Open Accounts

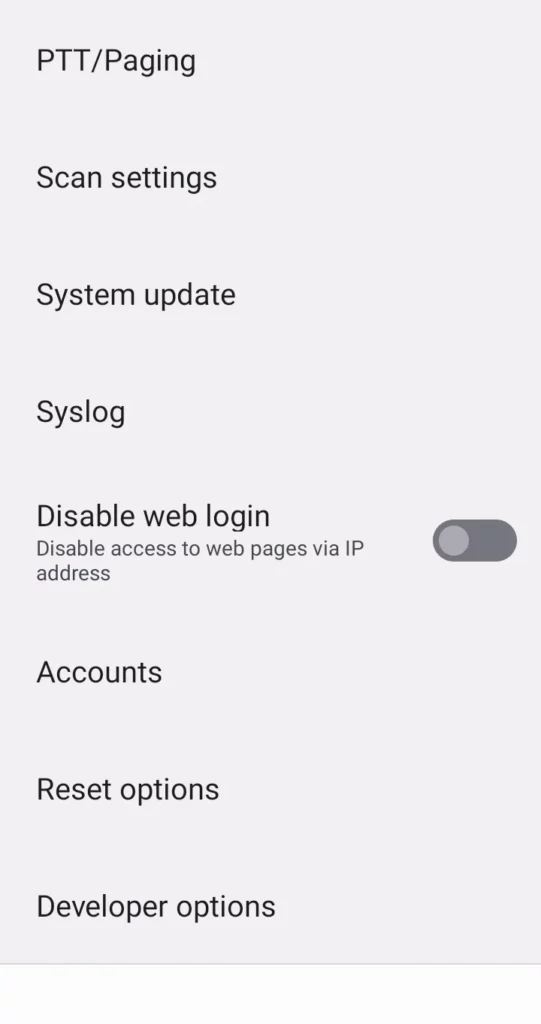pos(270,672)
